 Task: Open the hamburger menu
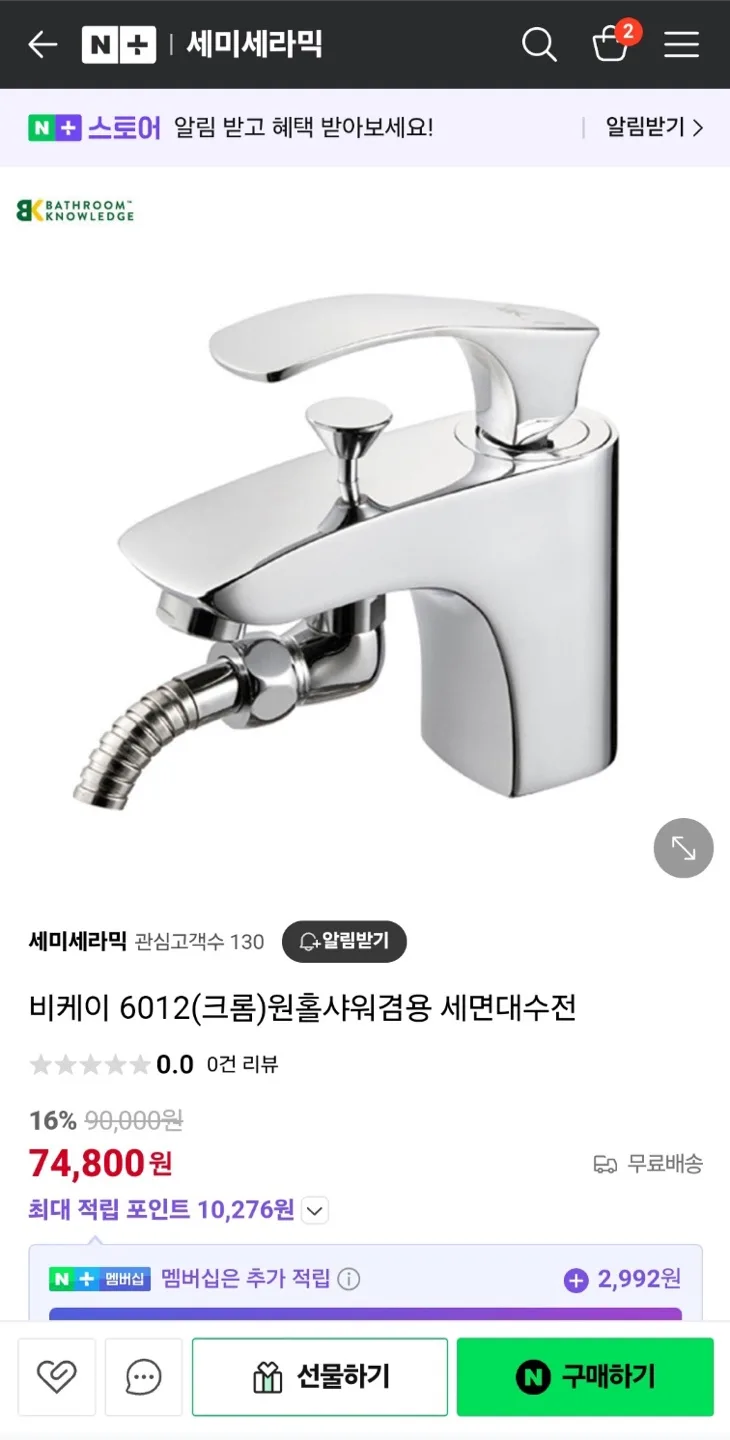[682, 44]
